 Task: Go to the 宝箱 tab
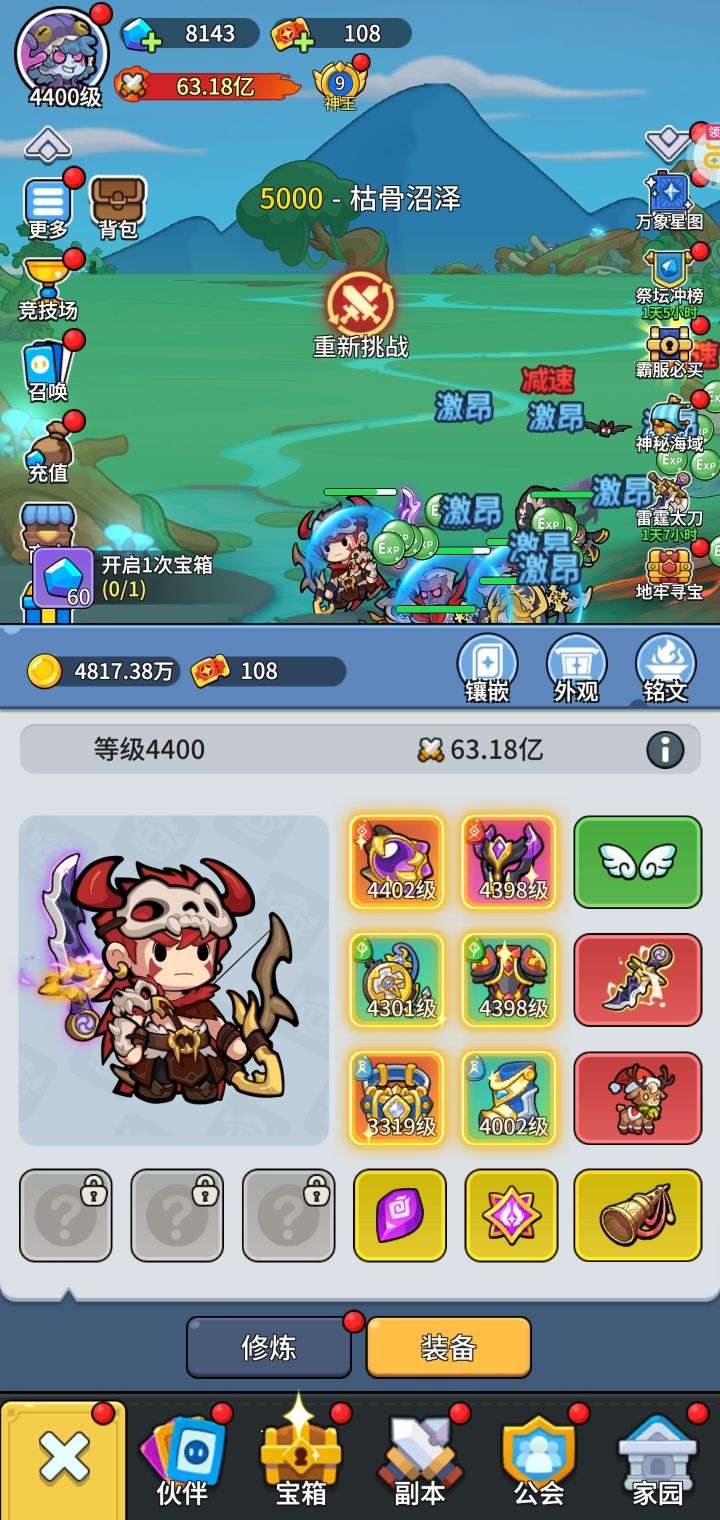click(x=300, y=1456)
